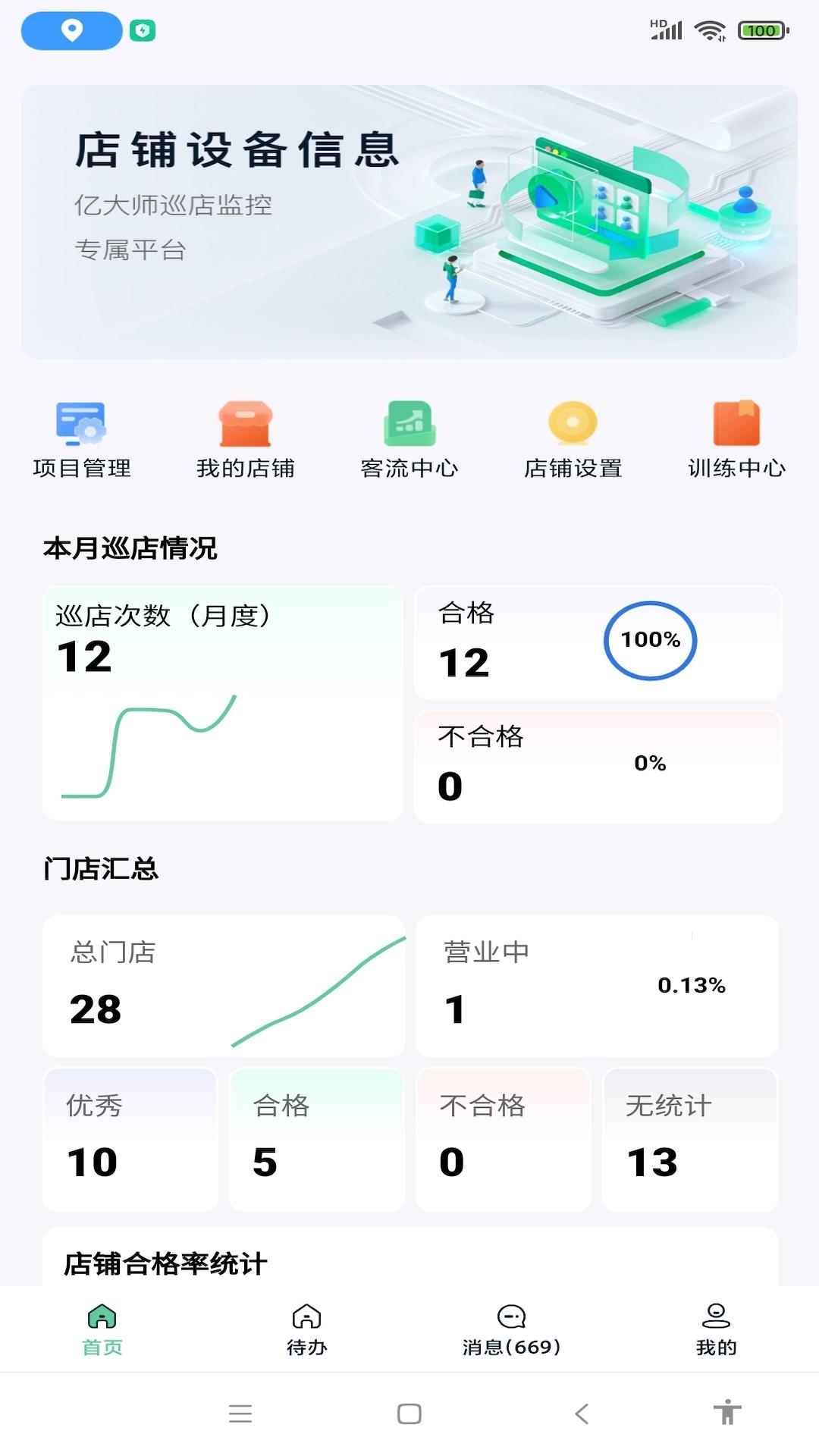Switch to the 待办 tab

point(306,1332)
